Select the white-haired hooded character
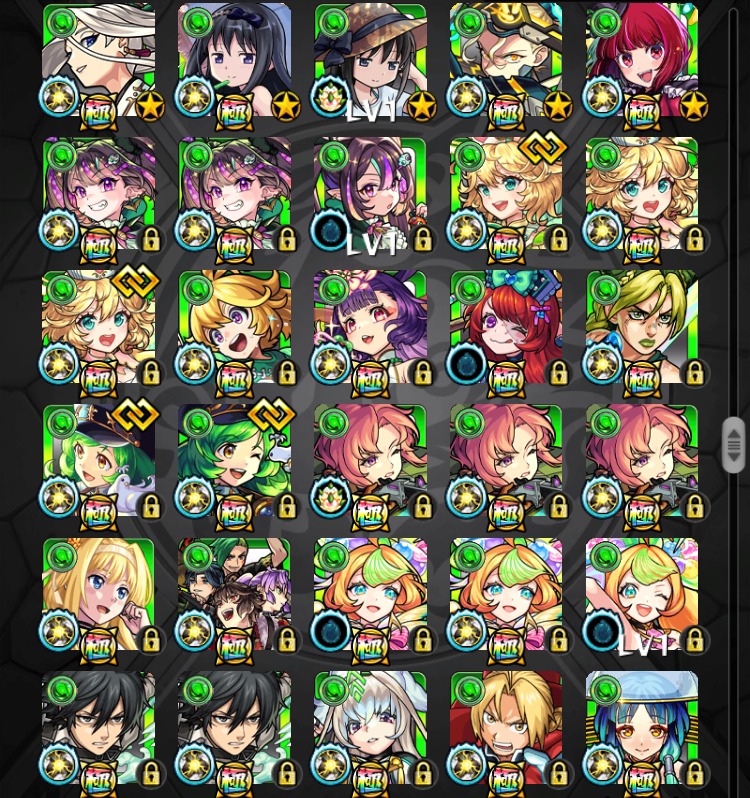The height and width of the screenshot is (798, 750). [x=370, y=728]
